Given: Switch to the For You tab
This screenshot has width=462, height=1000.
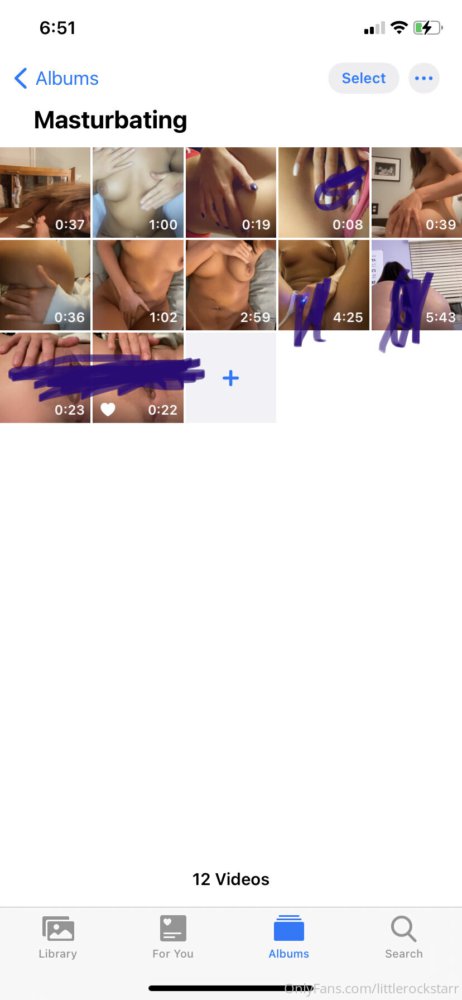Looking at the screenshot, I should point(173,937).
